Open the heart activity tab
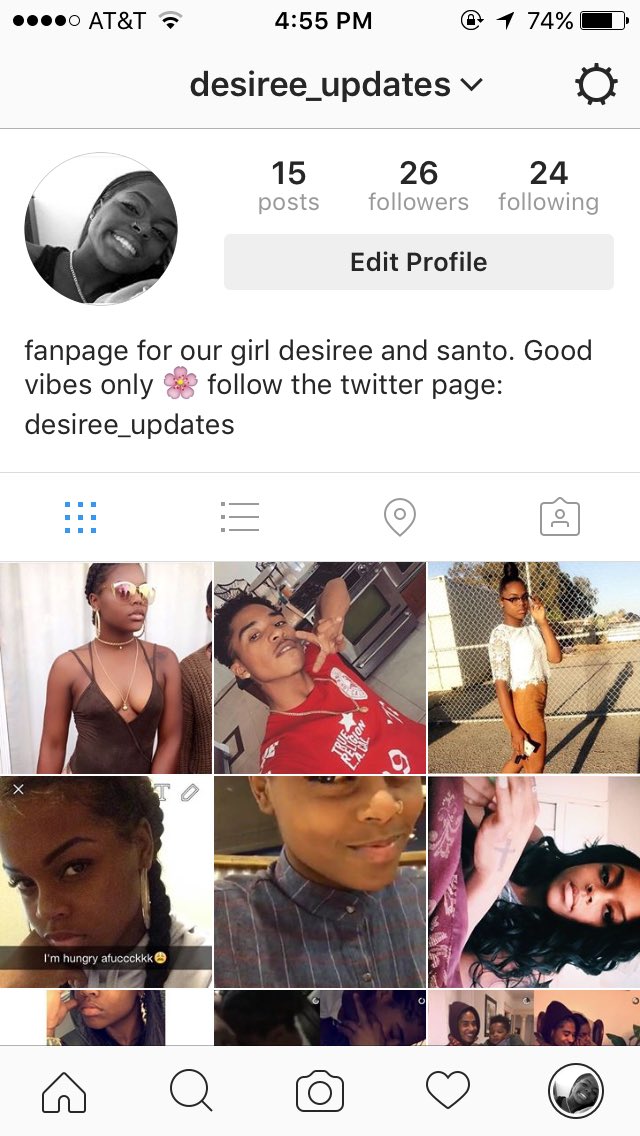Screen dimensions: 640x1136 [x=448, y=1091]
